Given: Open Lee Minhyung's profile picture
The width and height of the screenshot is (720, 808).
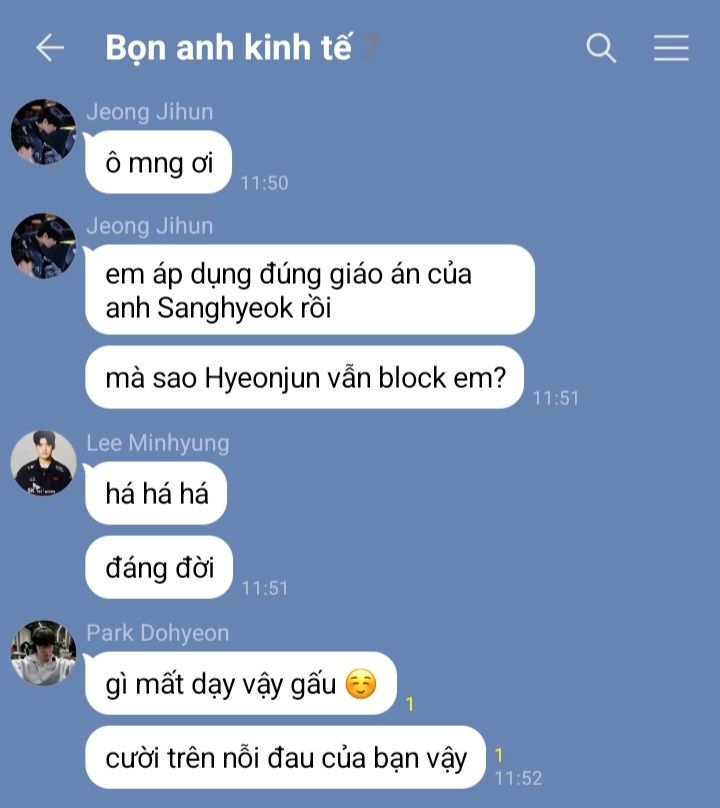Looking at the screenshot, I should 44,463.
